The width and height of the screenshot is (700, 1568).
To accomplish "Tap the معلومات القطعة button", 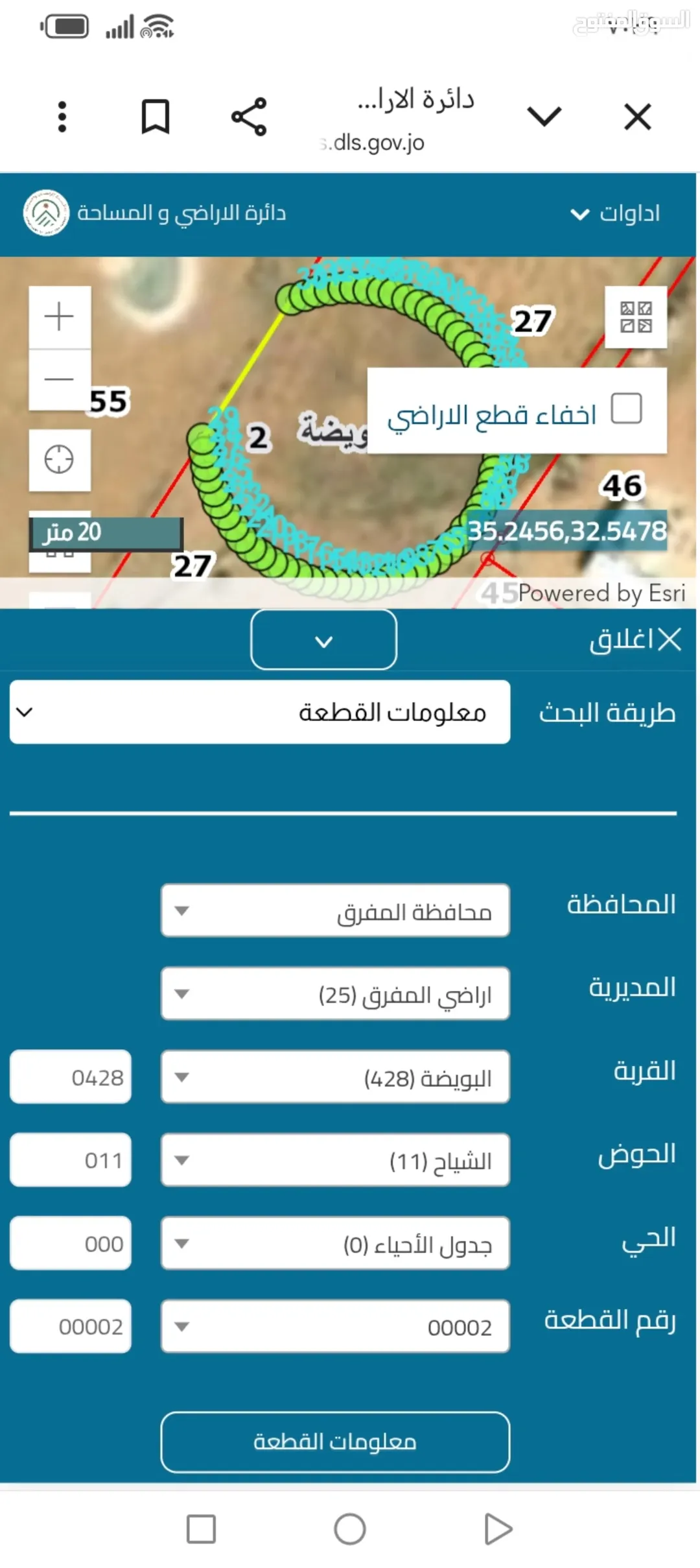I will tap(335, 1442).
